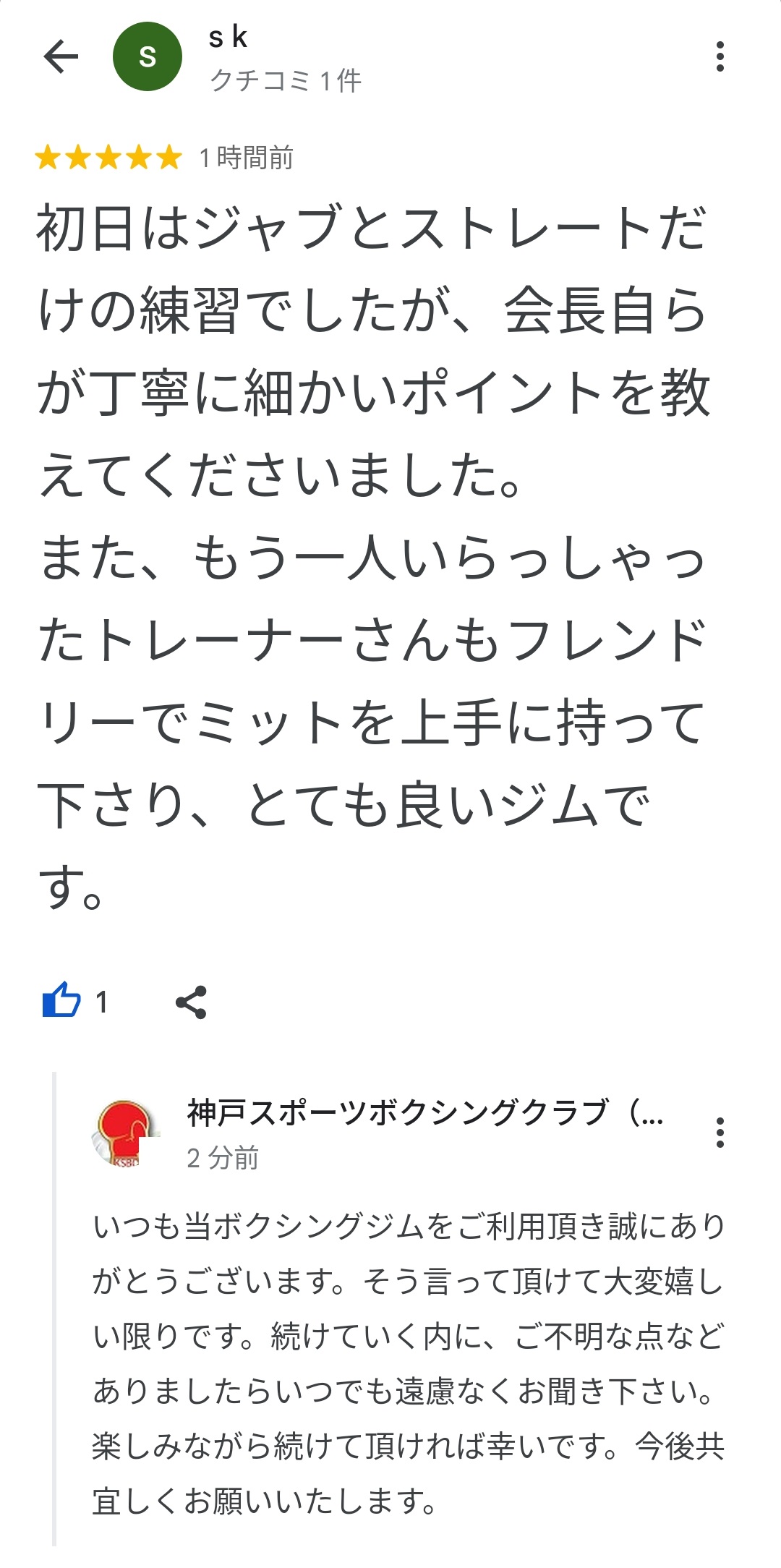Screen dimensions: 781x1568
Task: Open the share icon below the review
Action: point(190,1001)
